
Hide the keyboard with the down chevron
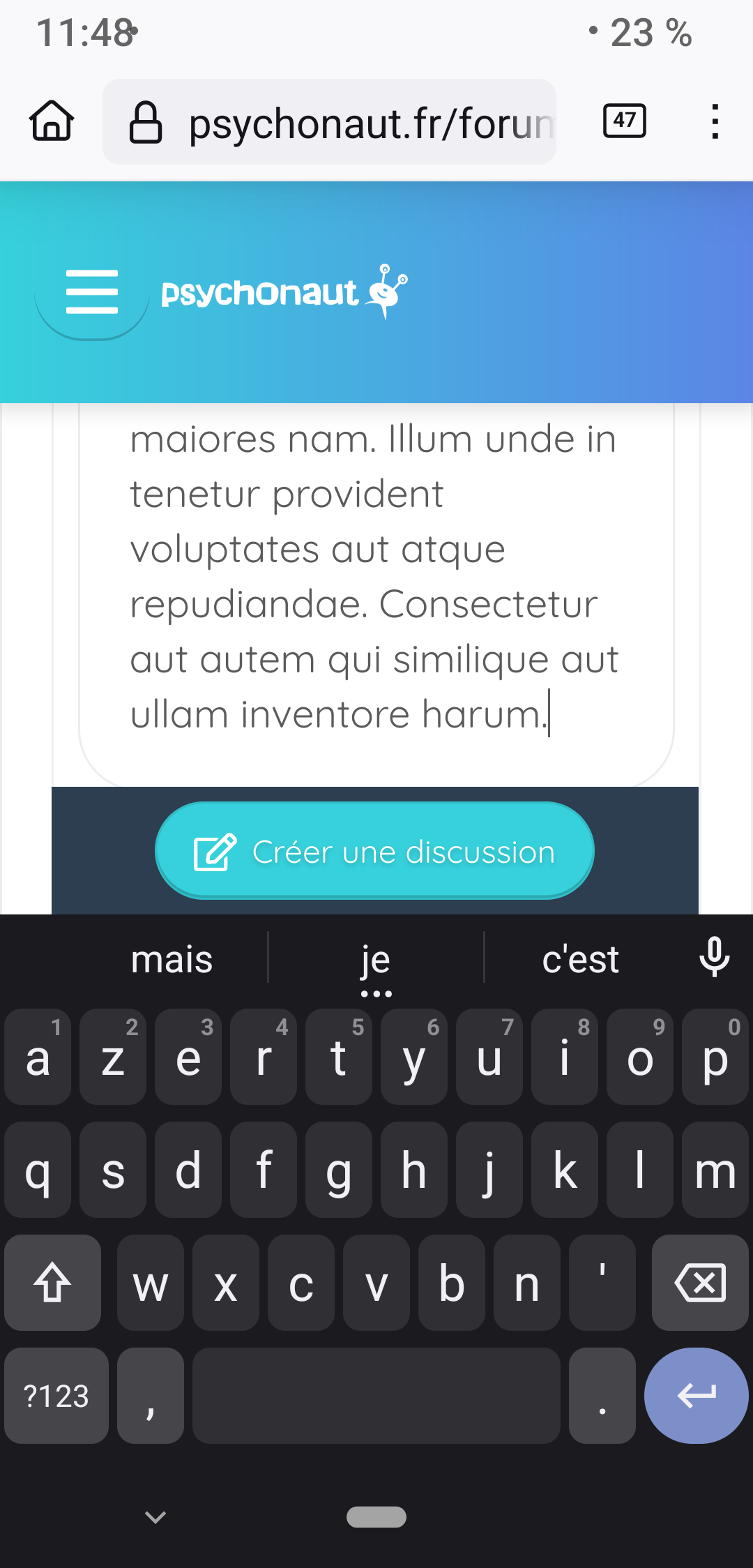point(155,1517)
